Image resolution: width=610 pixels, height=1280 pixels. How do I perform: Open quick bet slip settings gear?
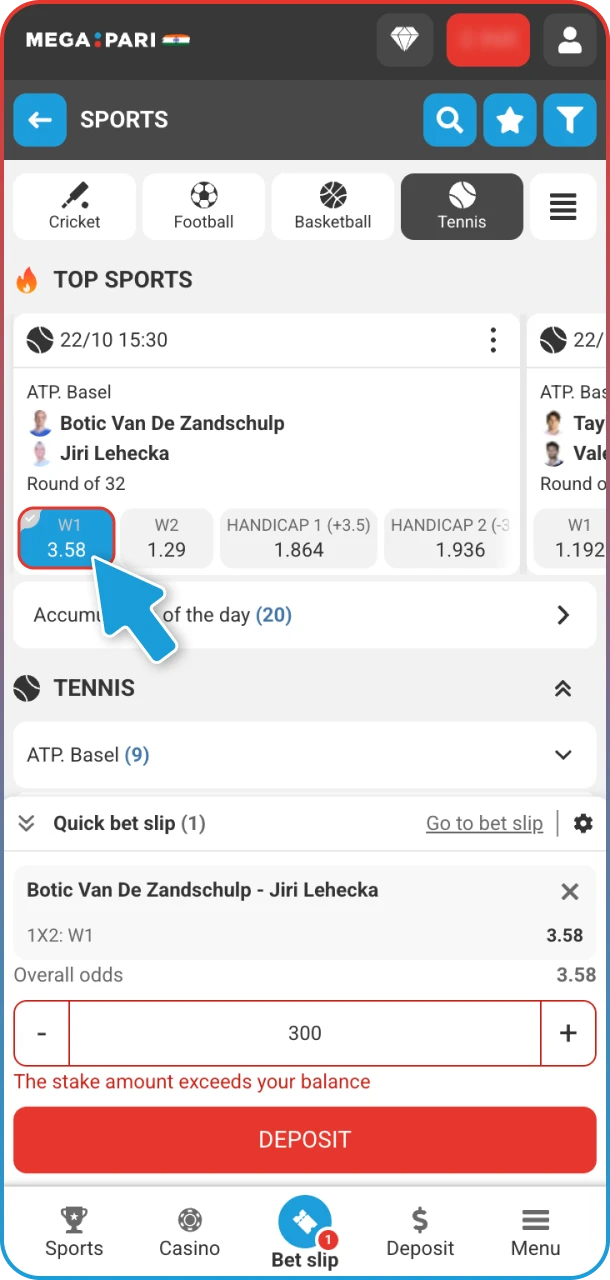[x=583, y=823]
